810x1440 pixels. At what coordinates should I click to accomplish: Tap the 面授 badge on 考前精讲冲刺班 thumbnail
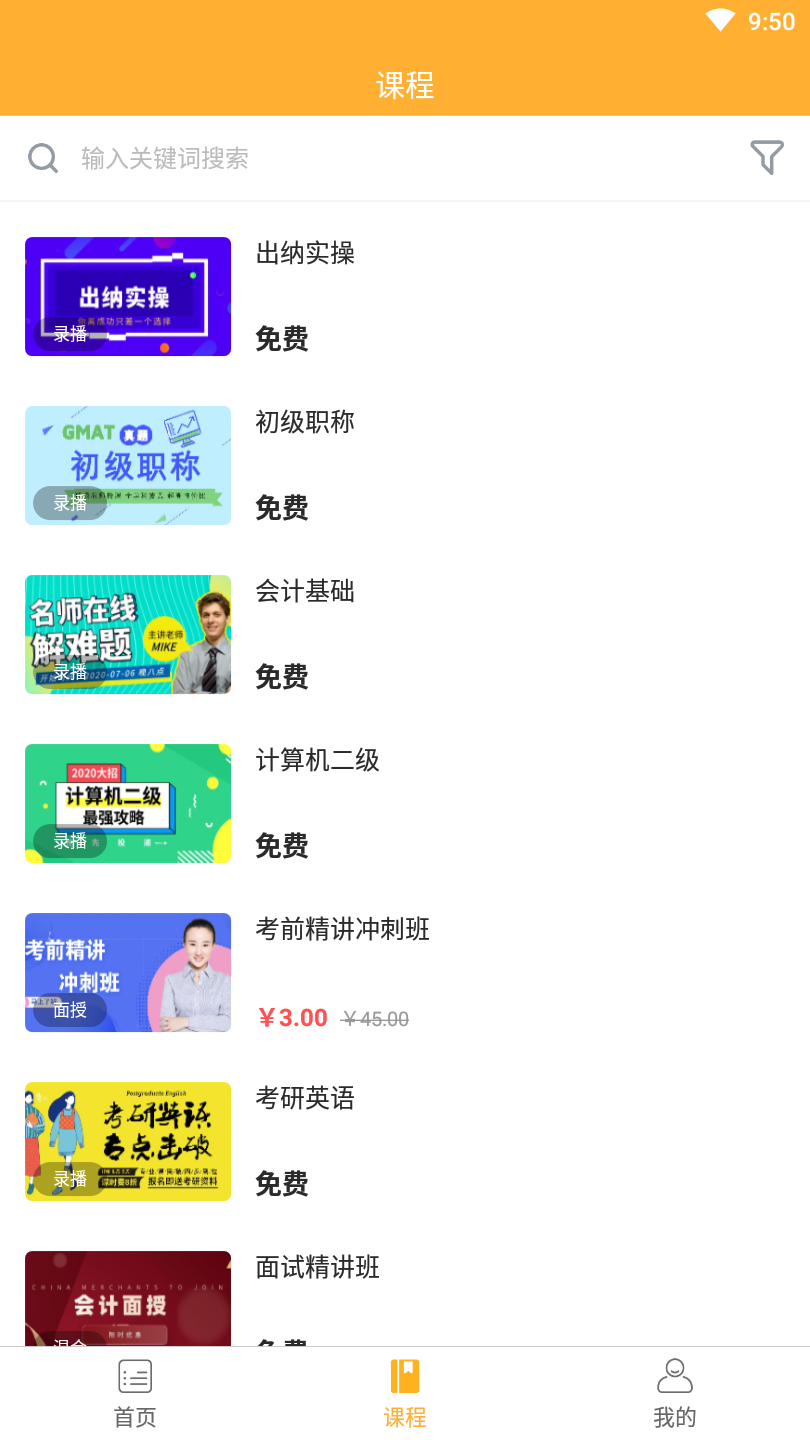[x=72, y=1009]
